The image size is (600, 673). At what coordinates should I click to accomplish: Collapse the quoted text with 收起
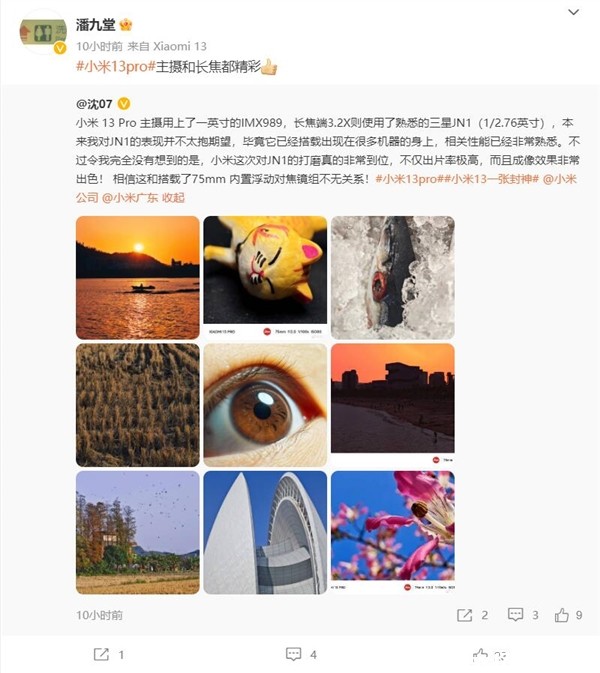point(173,197)
